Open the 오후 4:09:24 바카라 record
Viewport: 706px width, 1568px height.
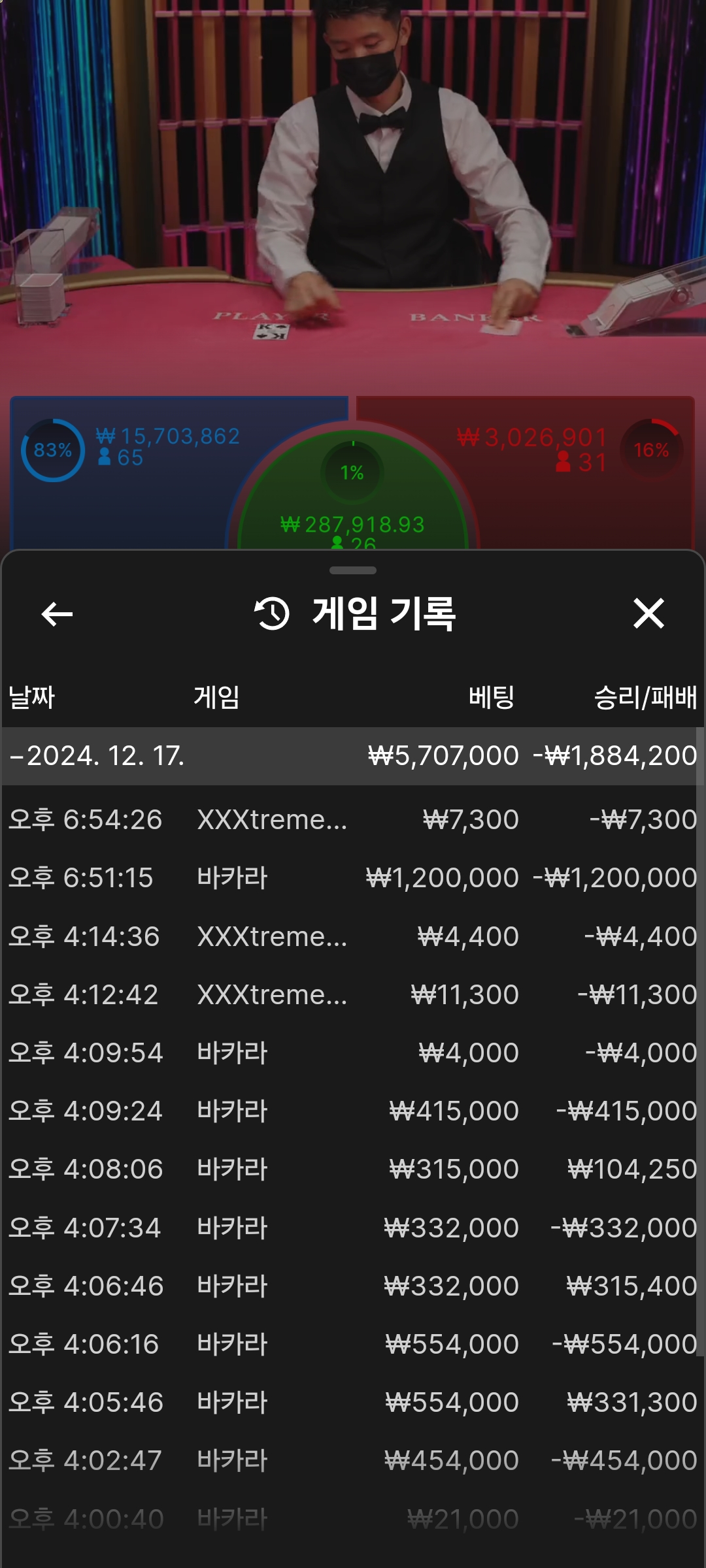click(353, 1111)
